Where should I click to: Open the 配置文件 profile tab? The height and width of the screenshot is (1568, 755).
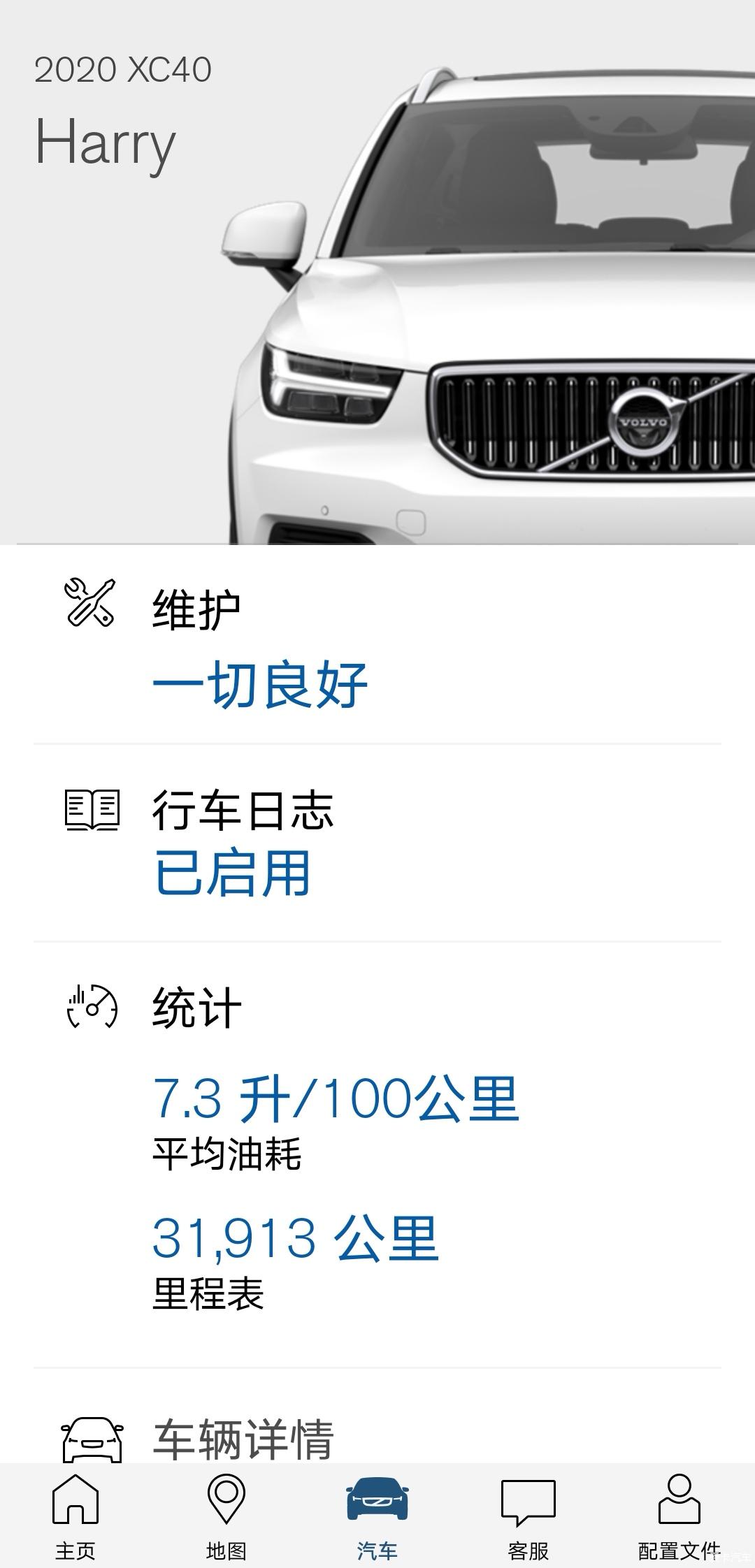click(679, 1517)
